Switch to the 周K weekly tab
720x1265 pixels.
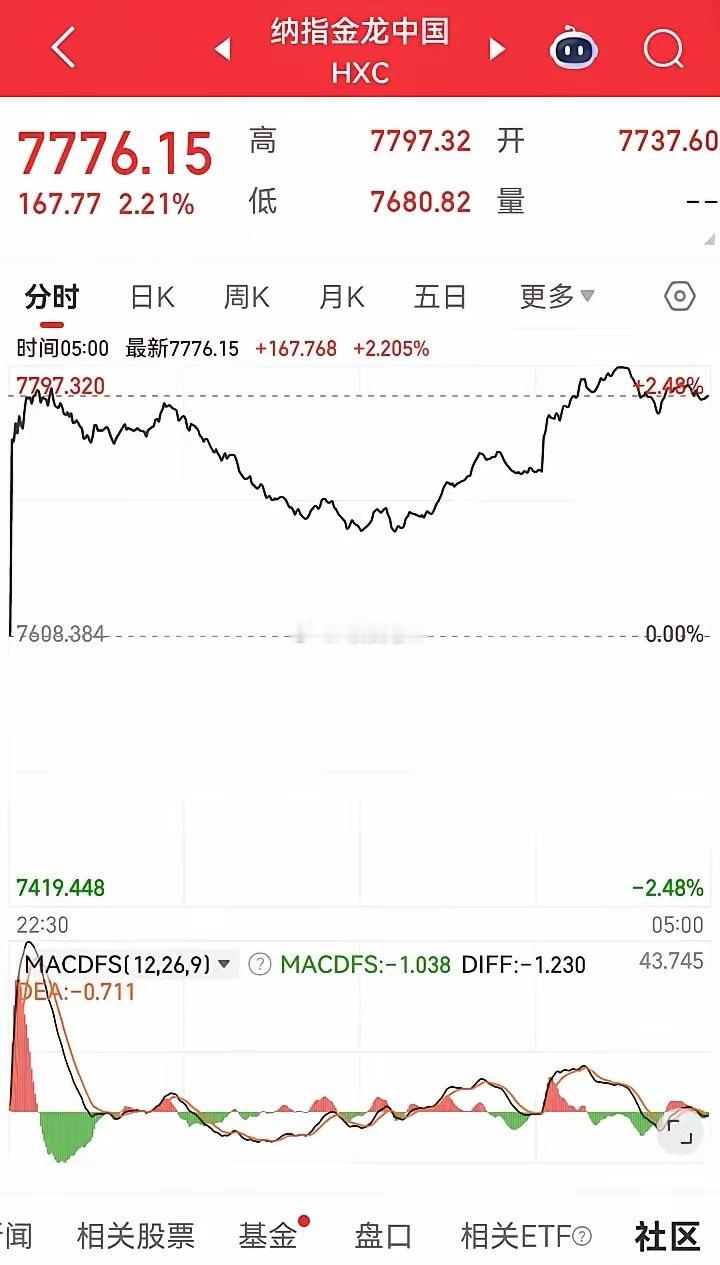tap(245, 297)
